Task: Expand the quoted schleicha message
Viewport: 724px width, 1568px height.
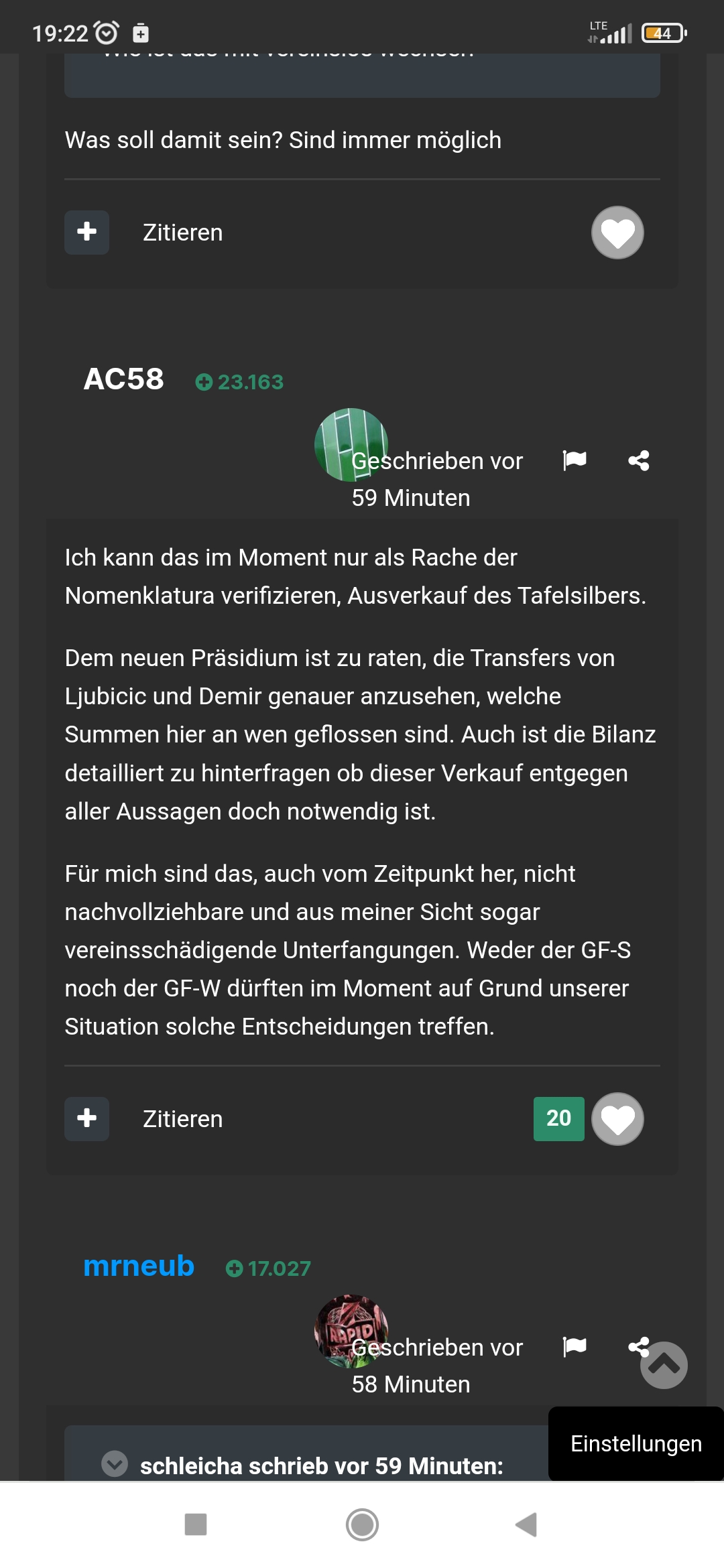Action: [x=115, y=1464]
